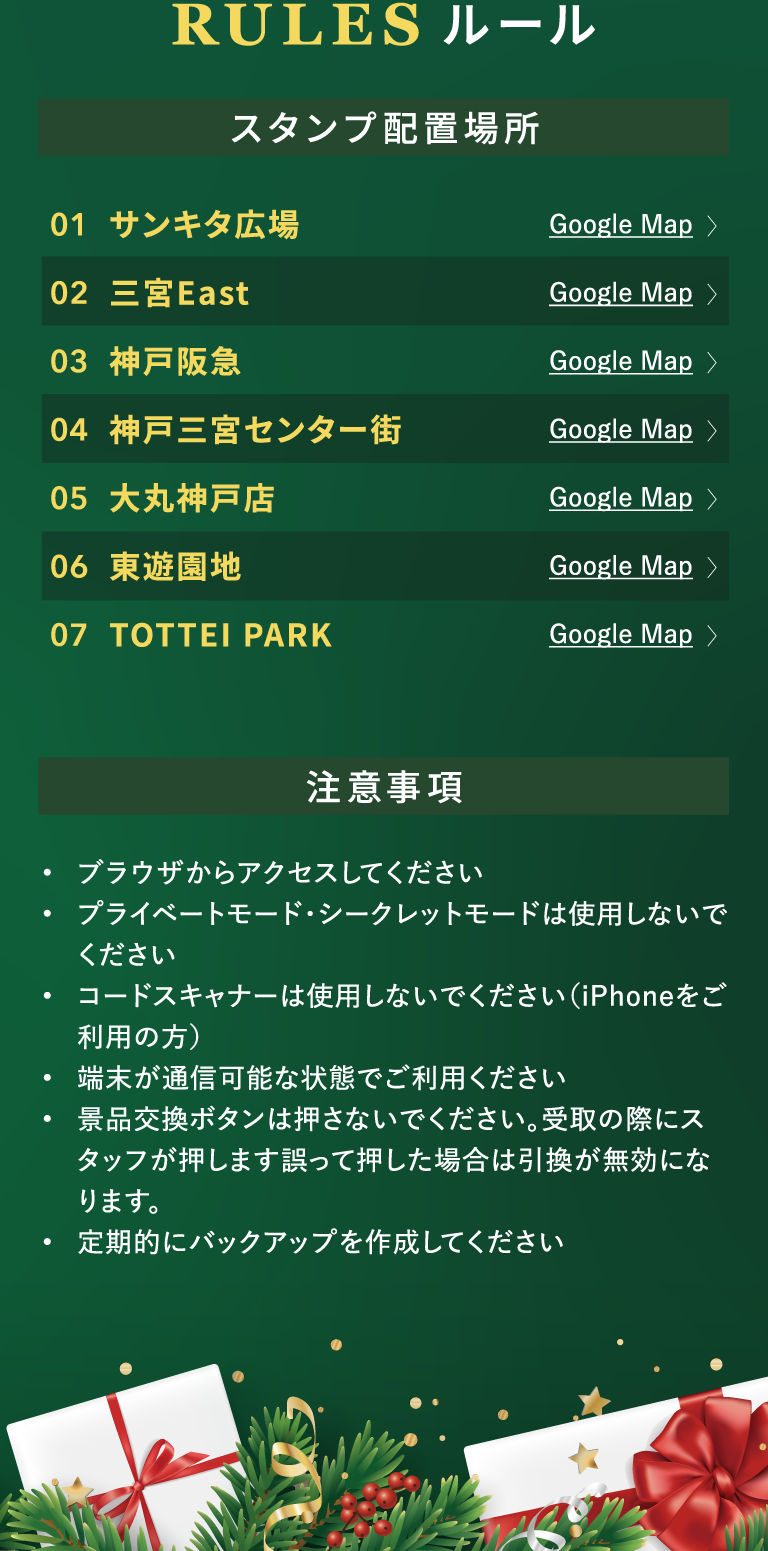The width and height of the screenshot is (768, 1551).
Task: Open Google Map for 神戸三宮センター街
Action: point(621,429)
